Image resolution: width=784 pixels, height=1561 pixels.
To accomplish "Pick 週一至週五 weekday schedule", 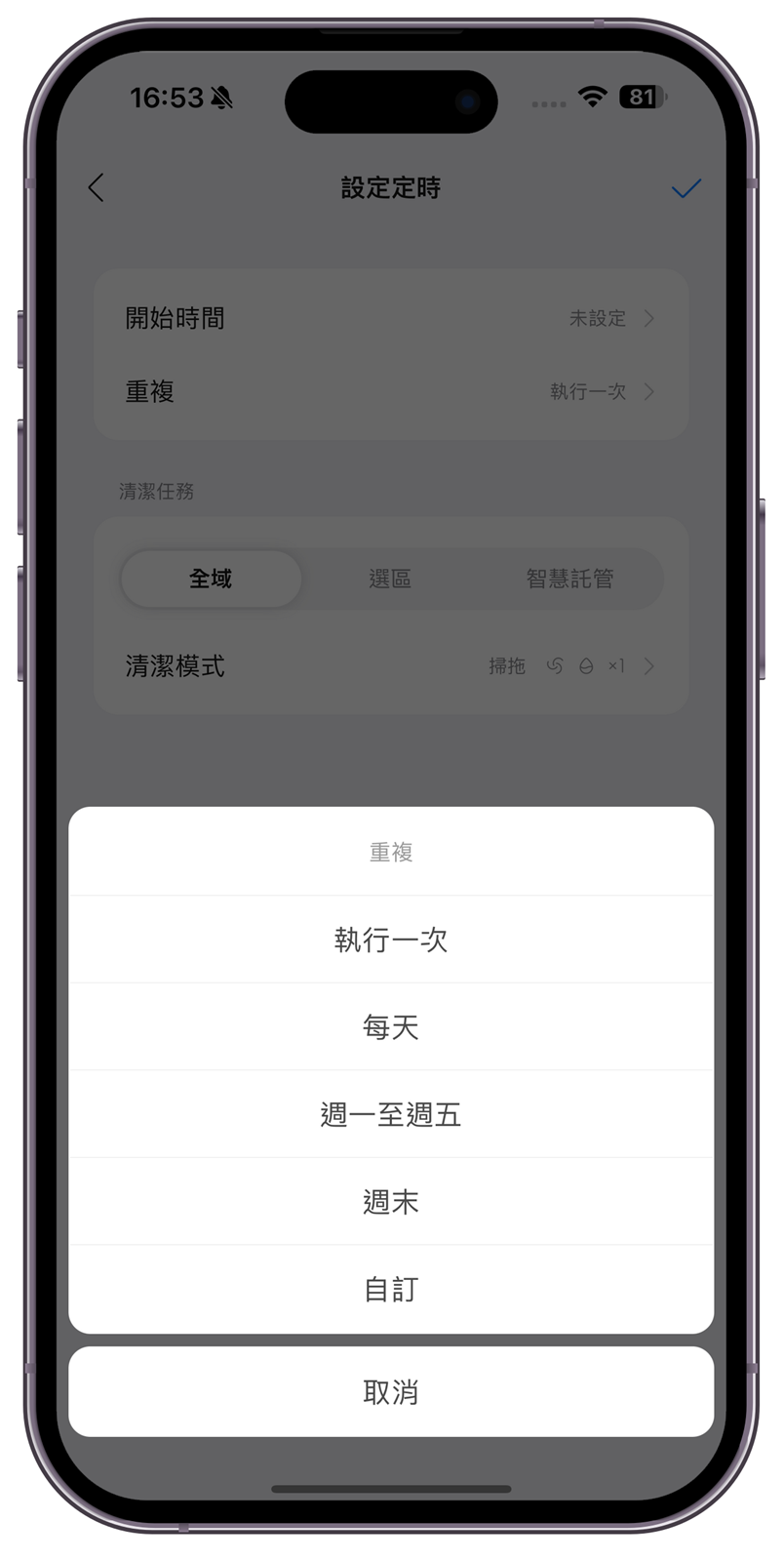I will 391,1114.
